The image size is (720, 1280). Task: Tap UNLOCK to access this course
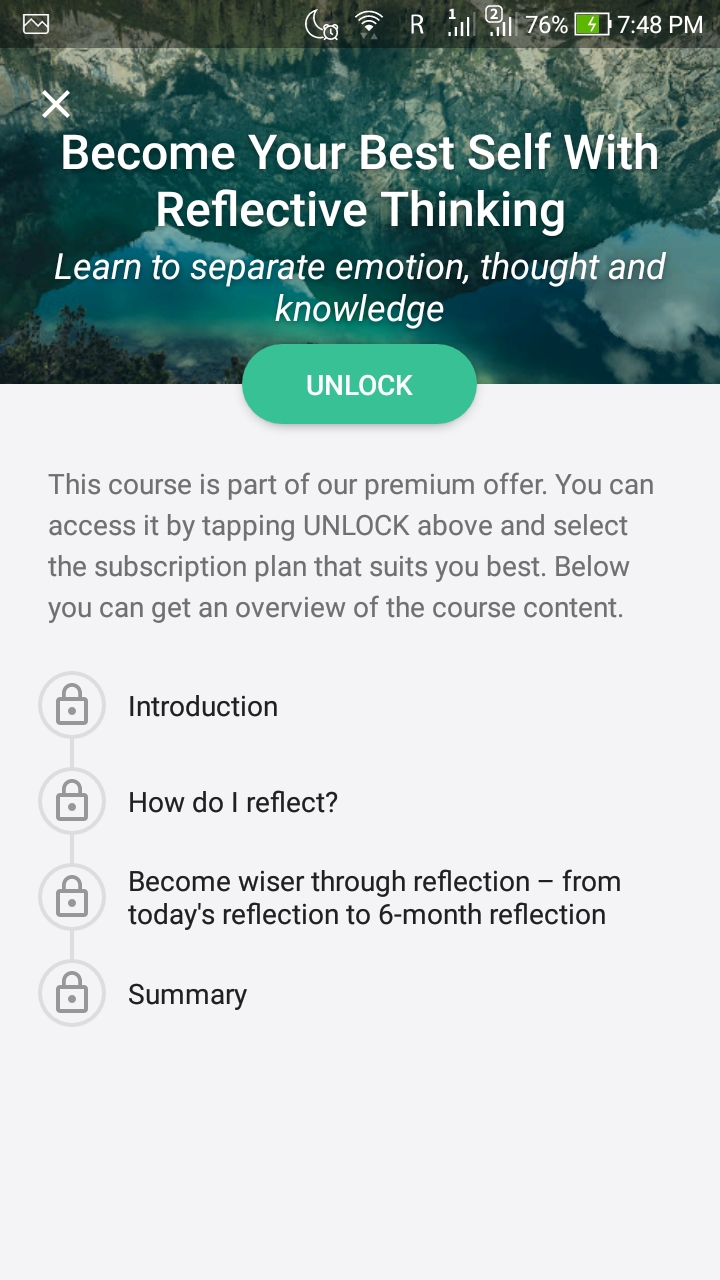[359, 385]
